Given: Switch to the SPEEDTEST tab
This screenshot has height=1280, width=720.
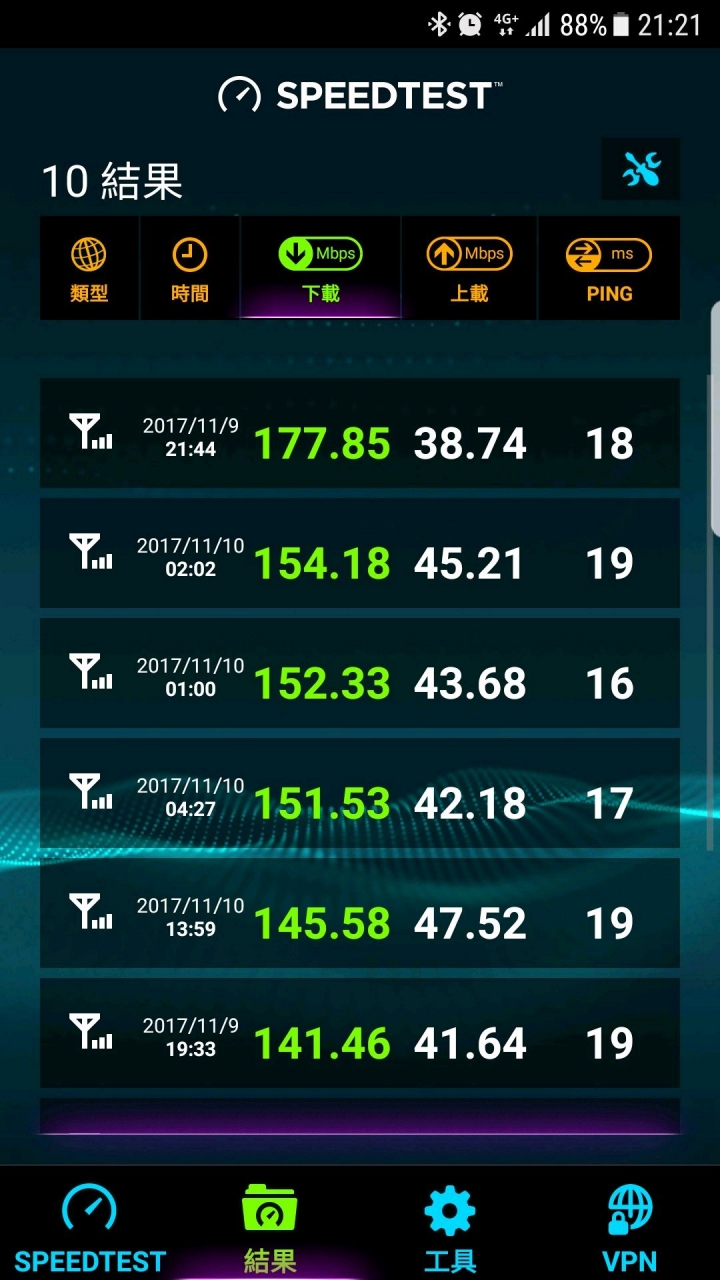Looking at the screenshot, I should [90, 1227].
